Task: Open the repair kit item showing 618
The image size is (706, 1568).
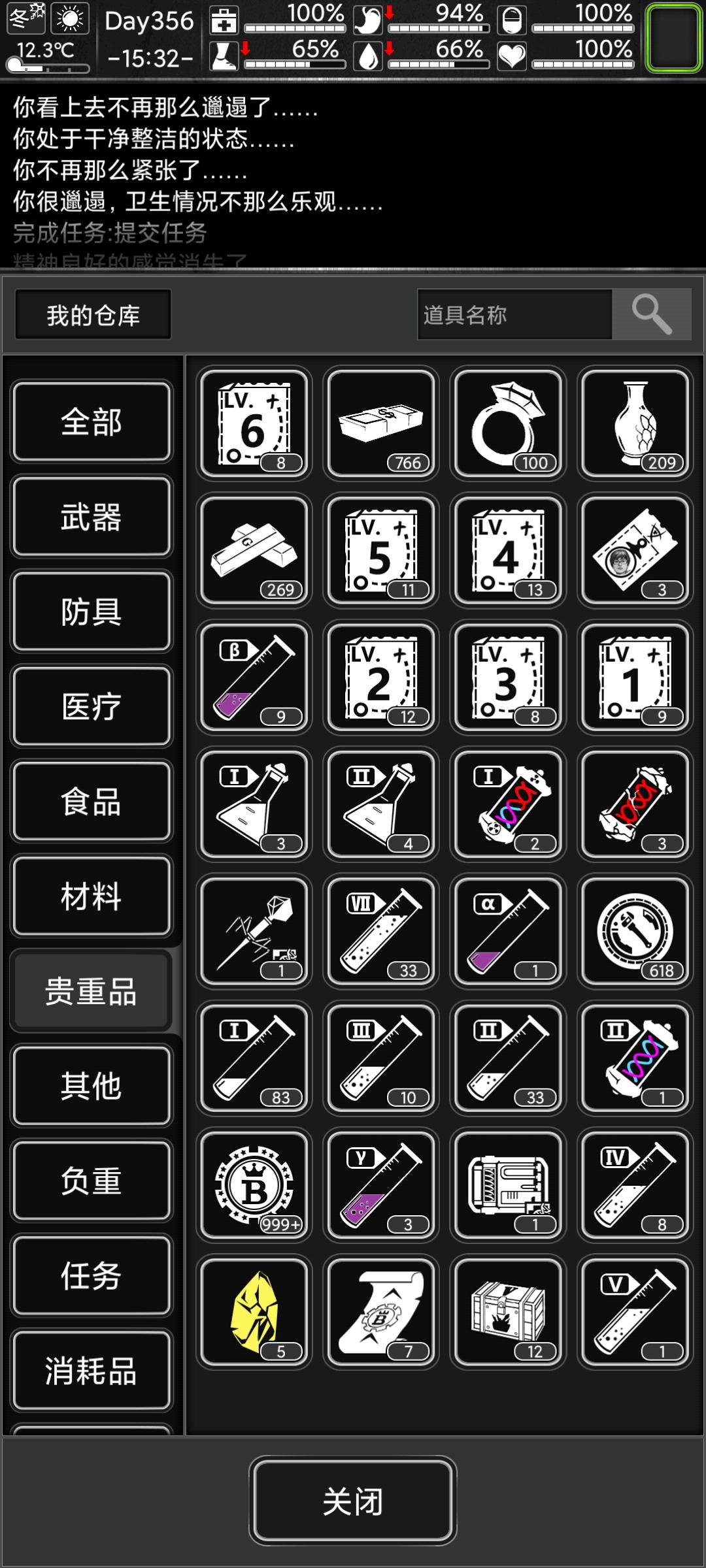Action: pyautogui.click(x=635, y=930)
